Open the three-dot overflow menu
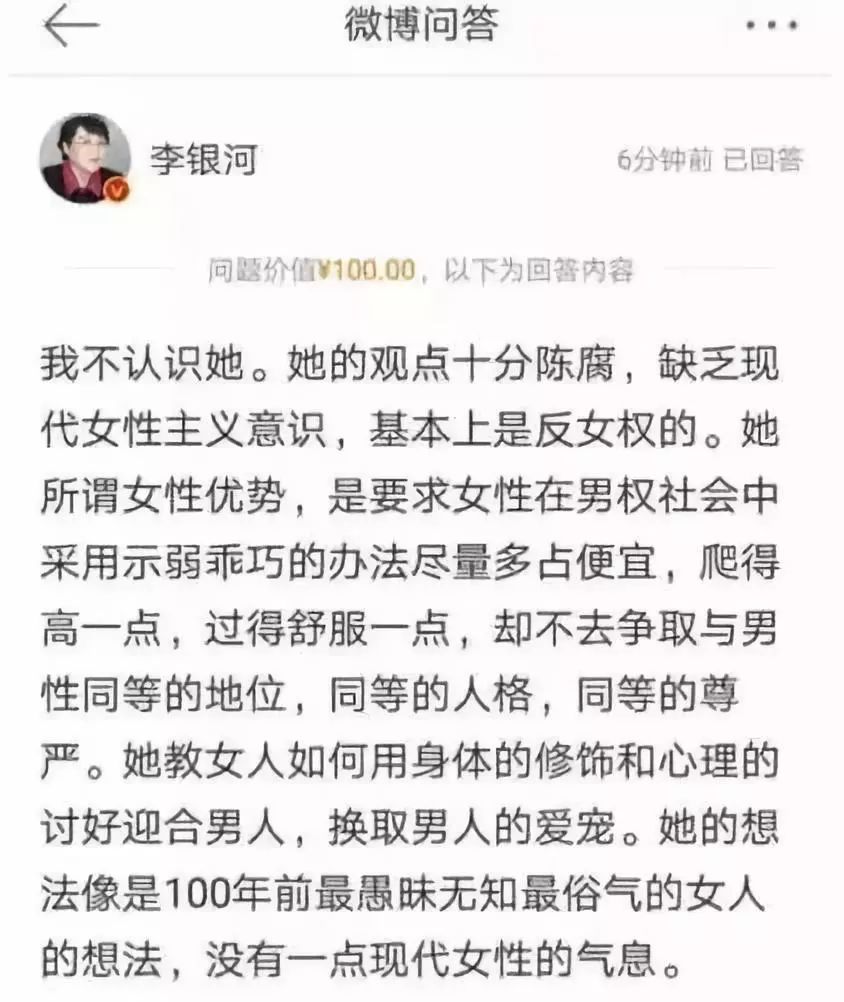The height and width of the screenshot is (1002, 844). tap(772, 27)
